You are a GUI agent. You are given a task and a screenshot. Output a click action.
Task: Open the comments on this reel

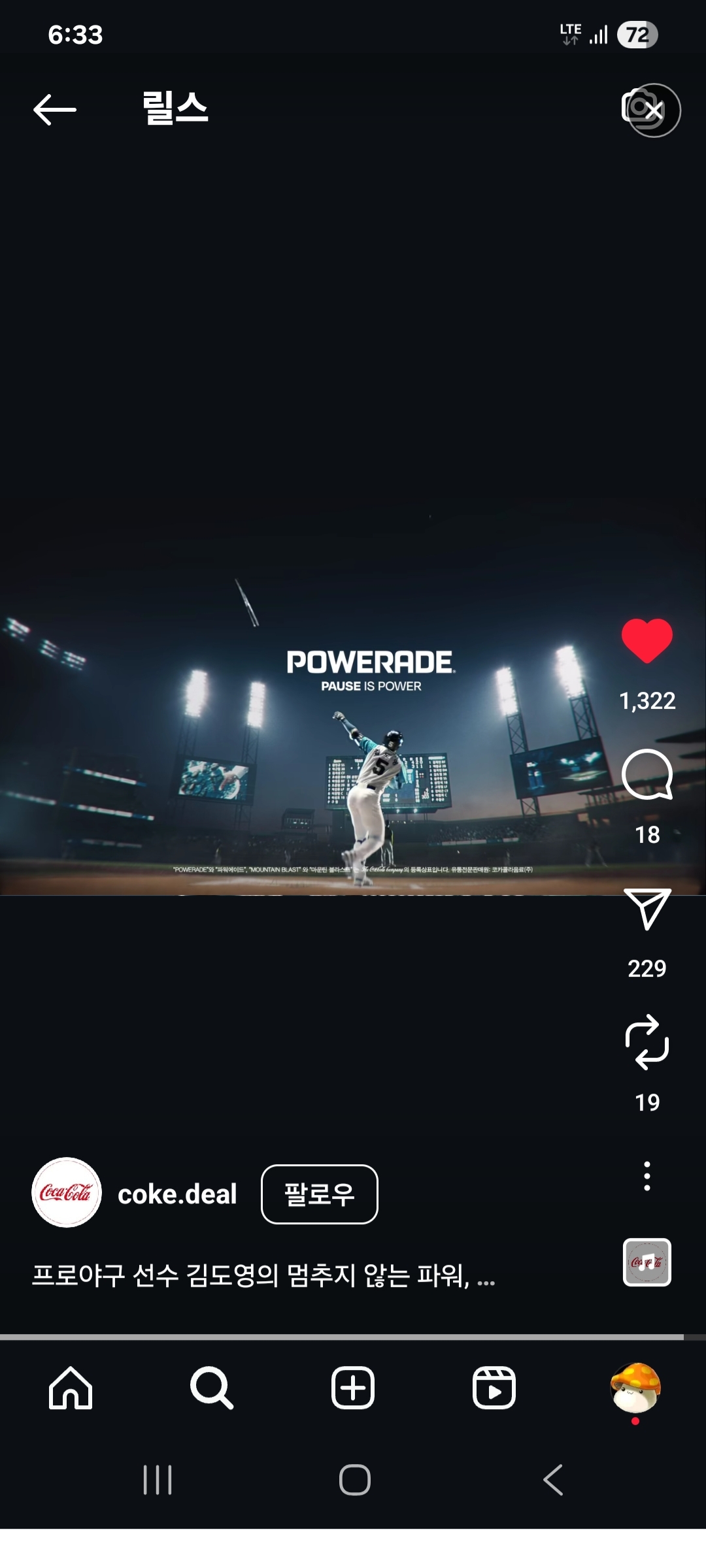click(647, 774)
